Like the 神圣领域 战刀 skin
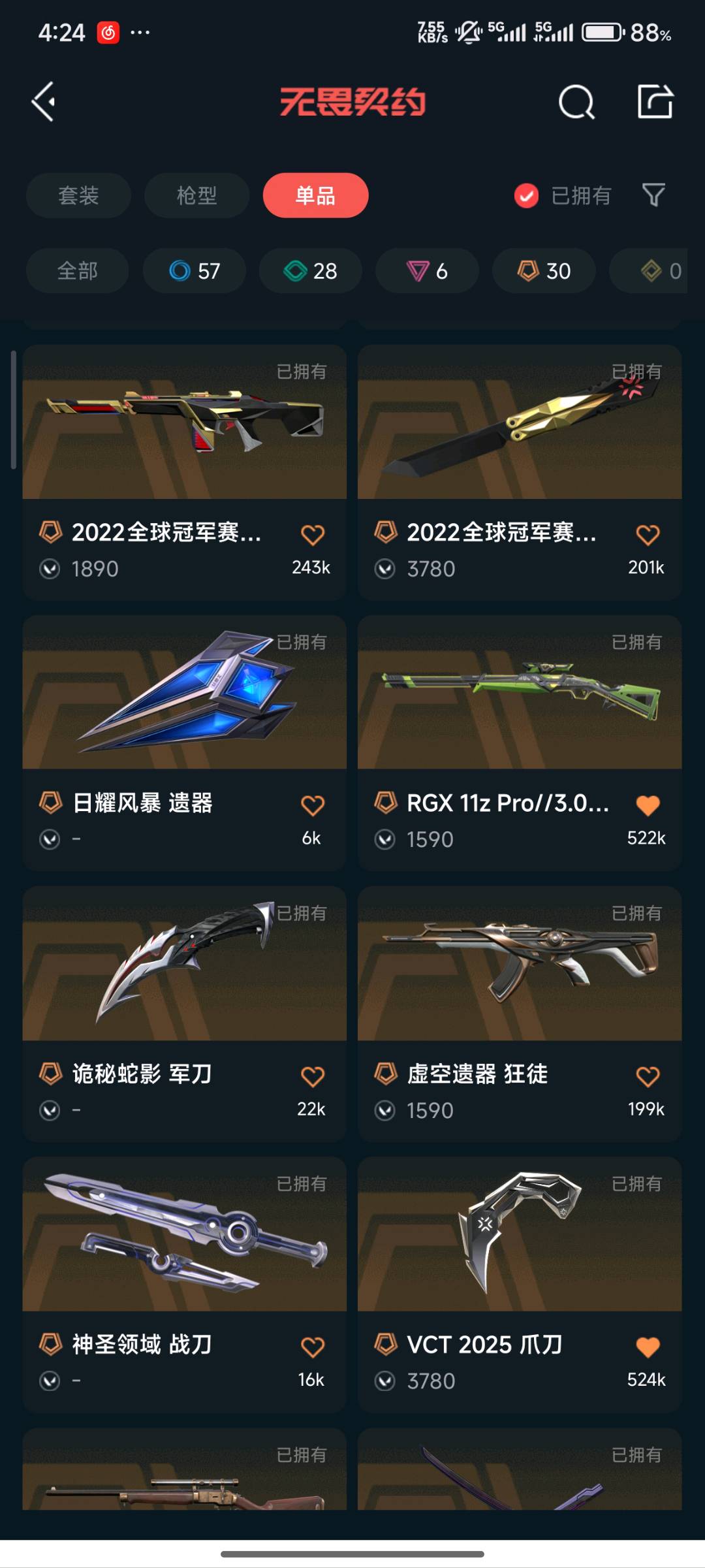Screen dimensions: 705x1568 (x=313, y=1347)
